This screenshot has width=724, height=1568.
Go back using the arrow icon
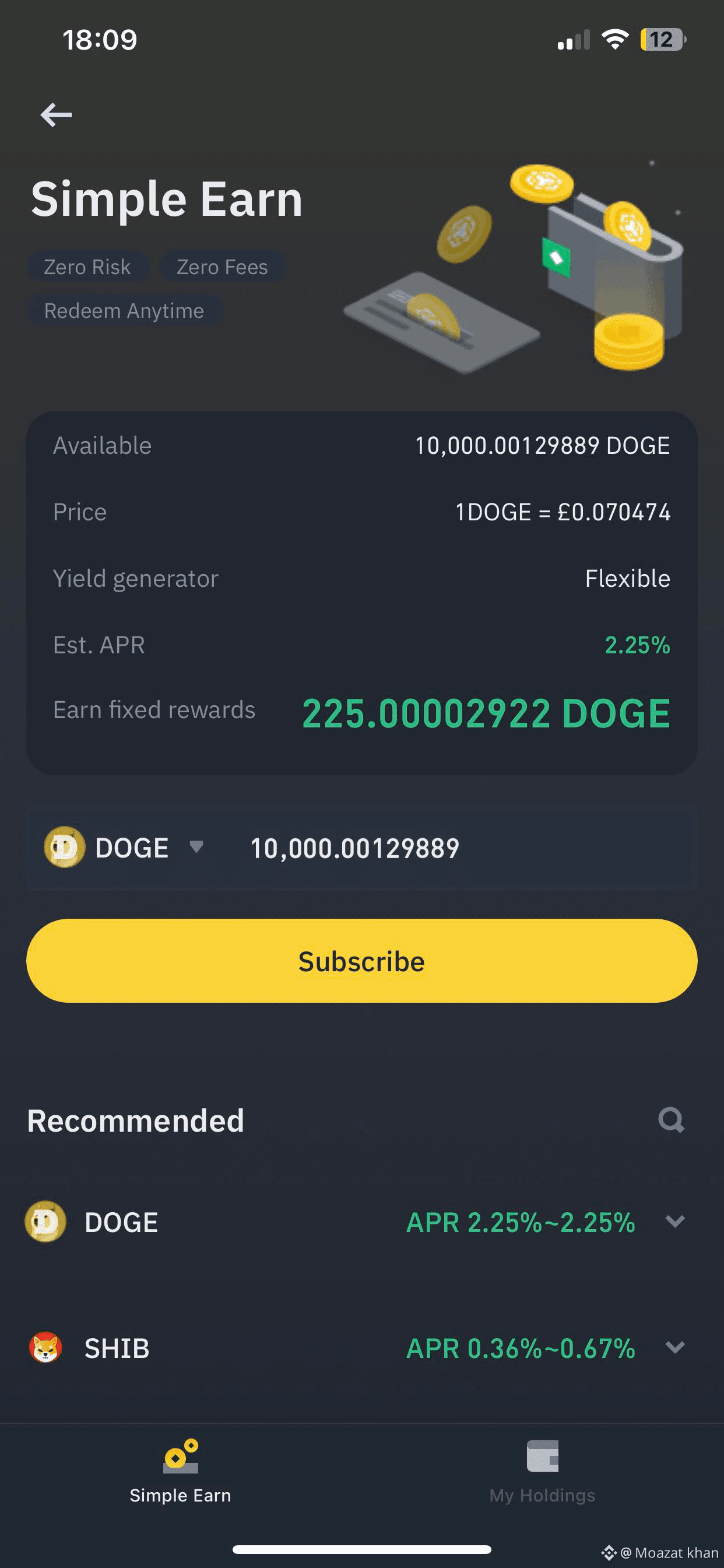tap(56, 114)
